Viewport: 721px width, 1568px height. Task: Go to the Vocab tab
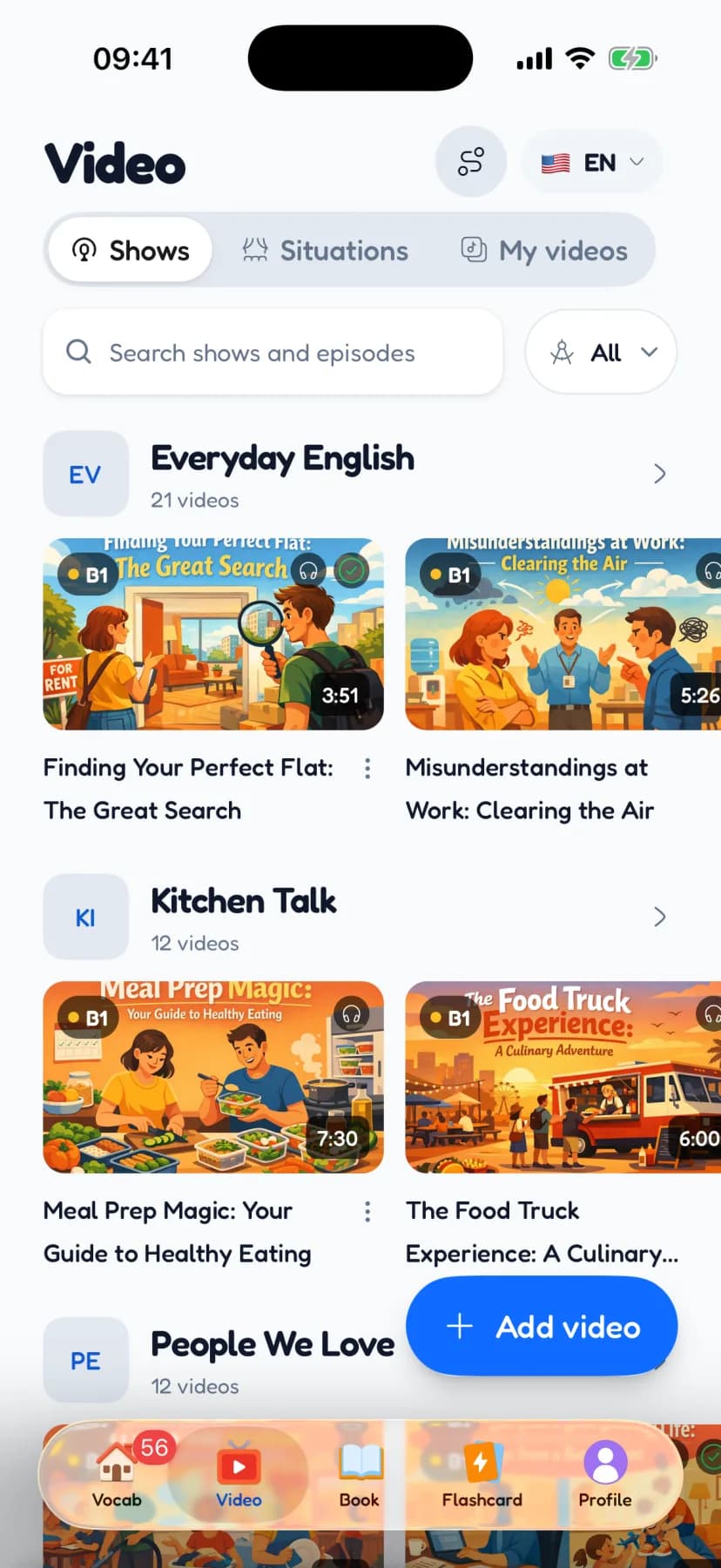(117, 1475)
